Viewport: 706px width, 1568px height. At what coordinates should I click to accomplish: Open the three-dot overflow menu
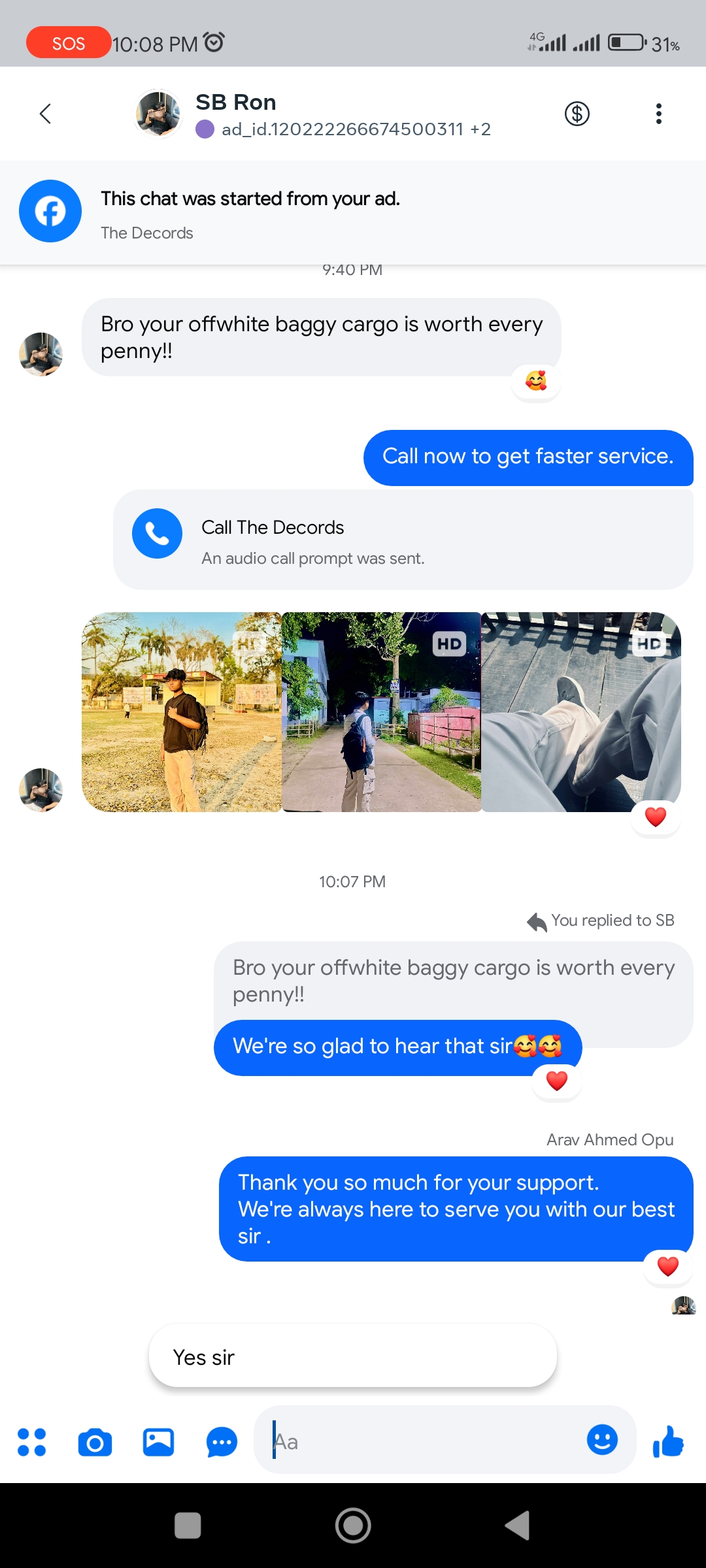coord(658,114)
